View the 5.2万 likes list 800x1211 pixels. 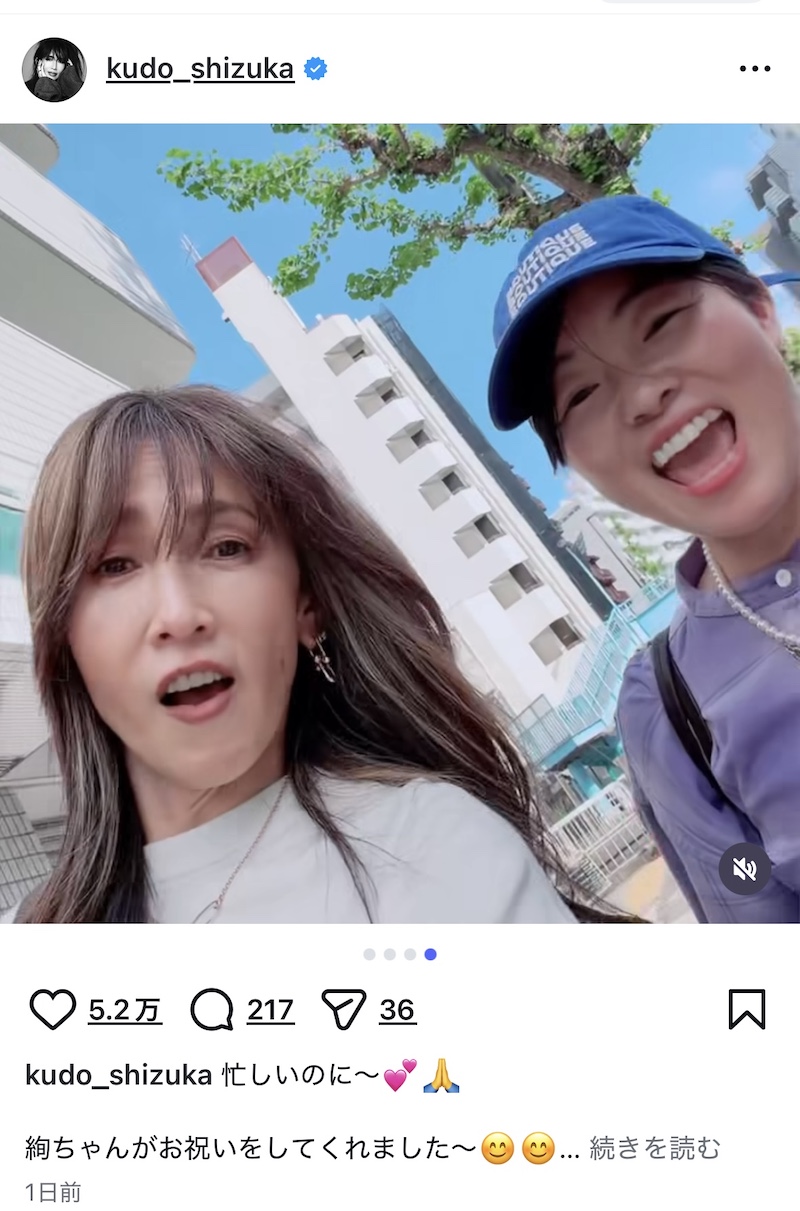point(125,1010)
